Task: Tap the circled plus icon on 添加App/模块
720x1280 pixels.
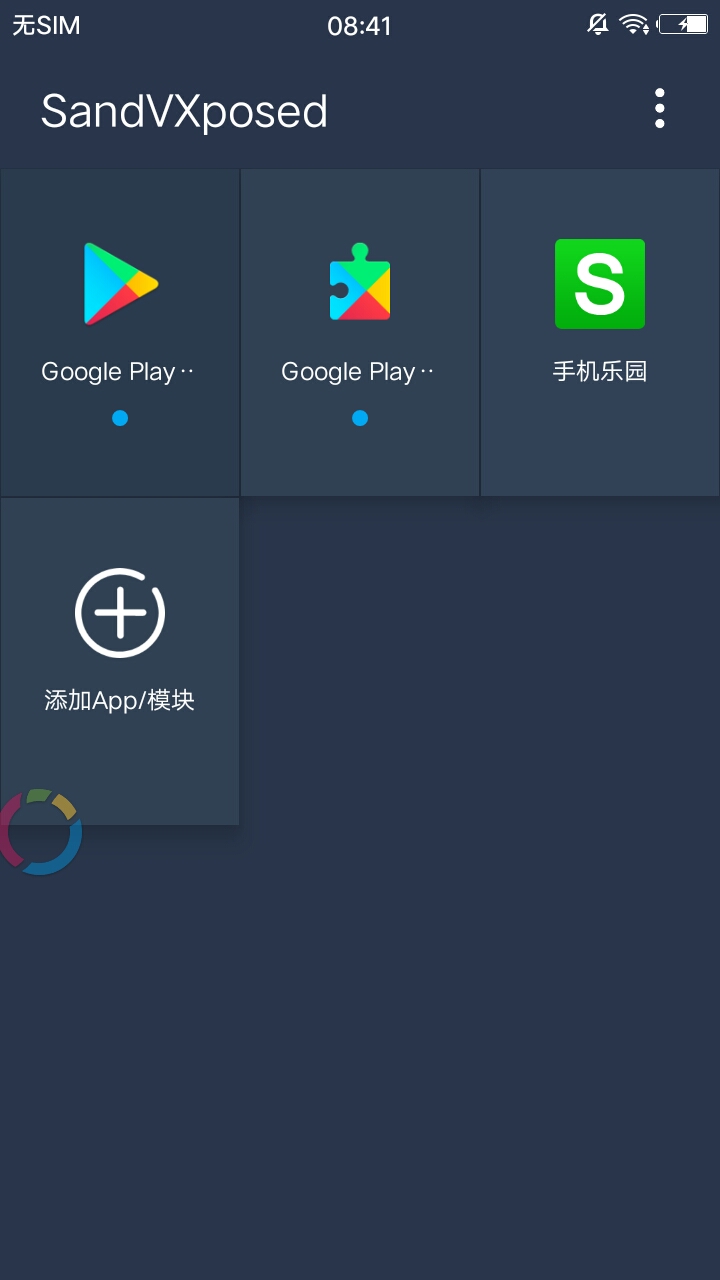Action: 120,613
